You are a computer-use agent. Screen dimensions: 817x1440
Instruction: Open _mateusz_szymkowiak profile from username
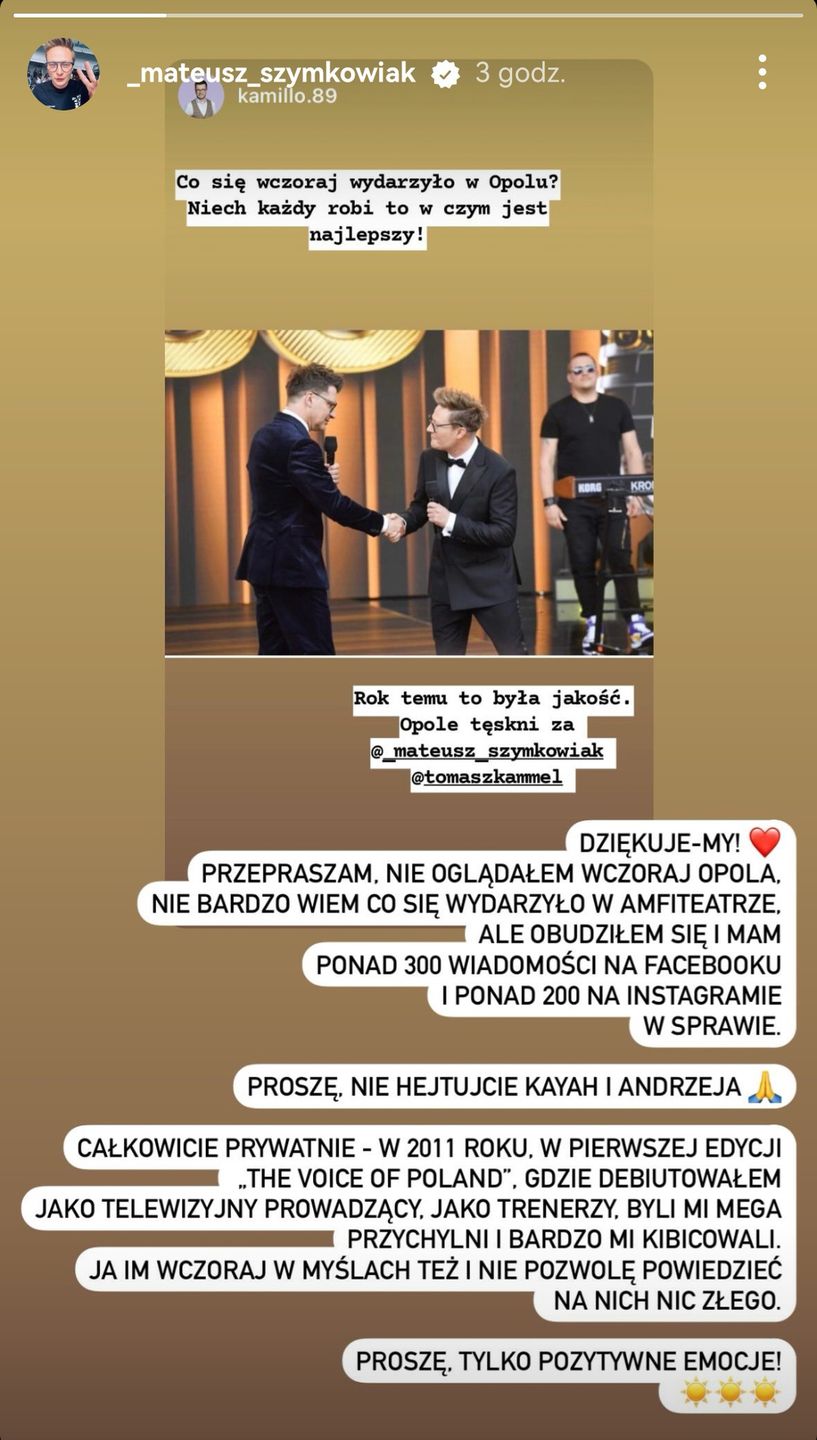click(x=271, y=73)
